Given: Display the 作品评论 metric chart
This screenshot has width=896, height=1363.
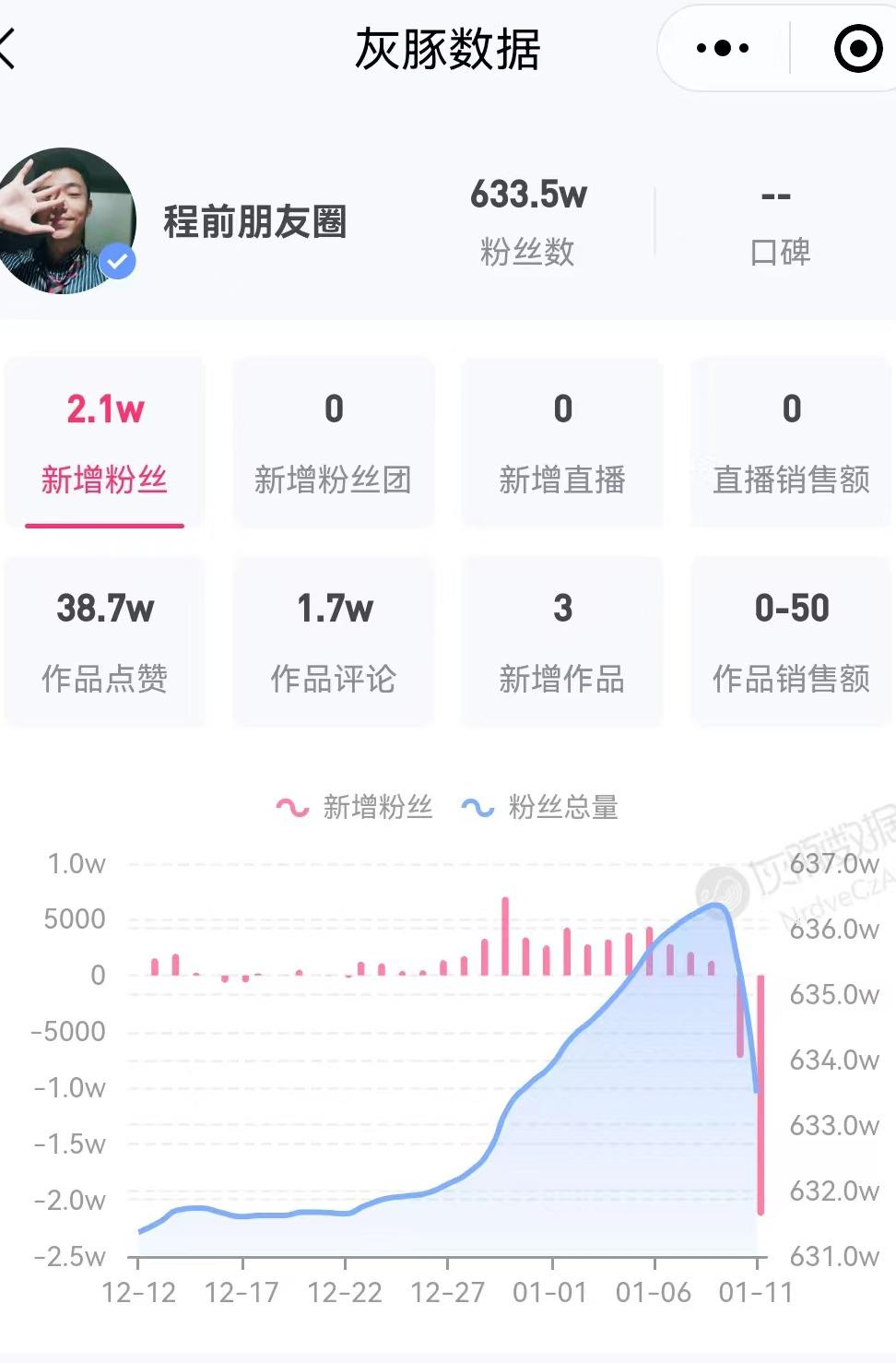Looking at the screenshot, I should (x=333, y=641).
